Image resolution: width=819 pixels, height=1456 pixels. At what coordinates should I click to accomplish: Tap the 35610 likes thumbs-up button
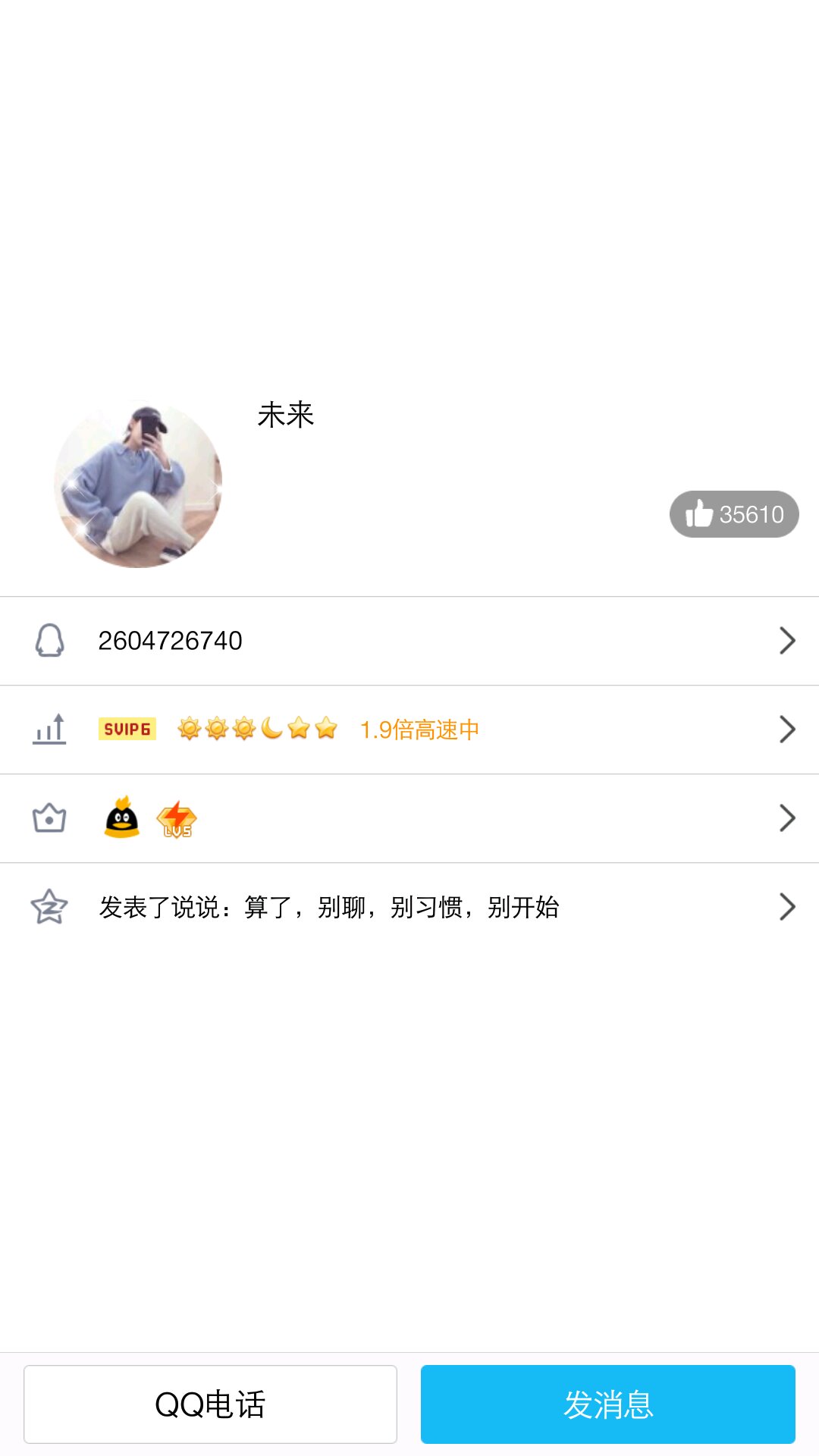[733, 514]
